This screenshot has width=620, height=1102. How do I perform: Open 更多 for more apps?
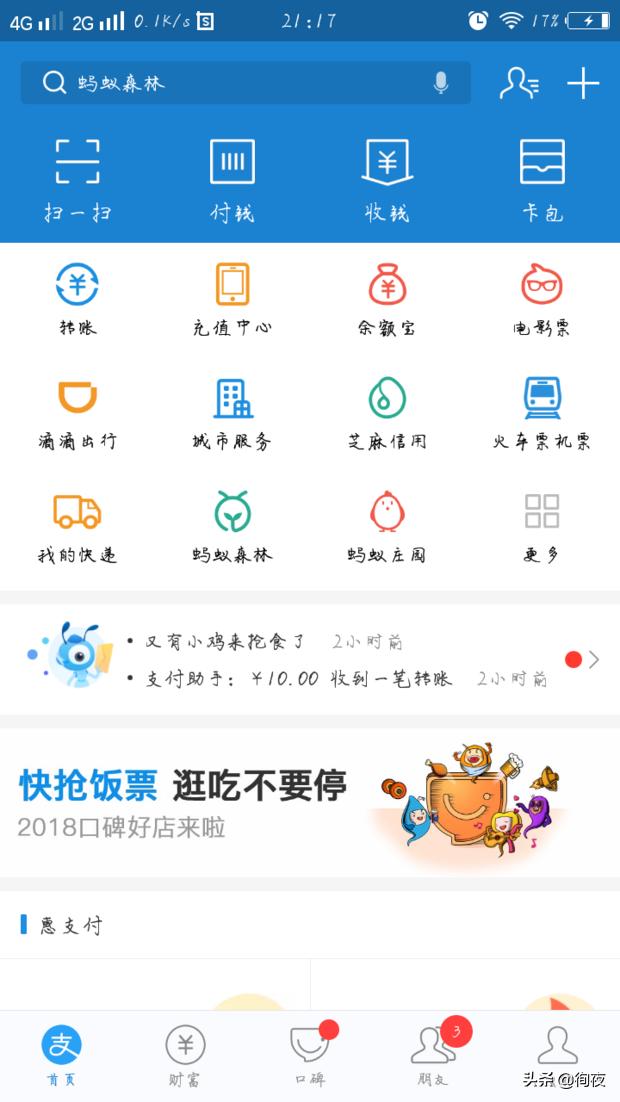[542, 526]
